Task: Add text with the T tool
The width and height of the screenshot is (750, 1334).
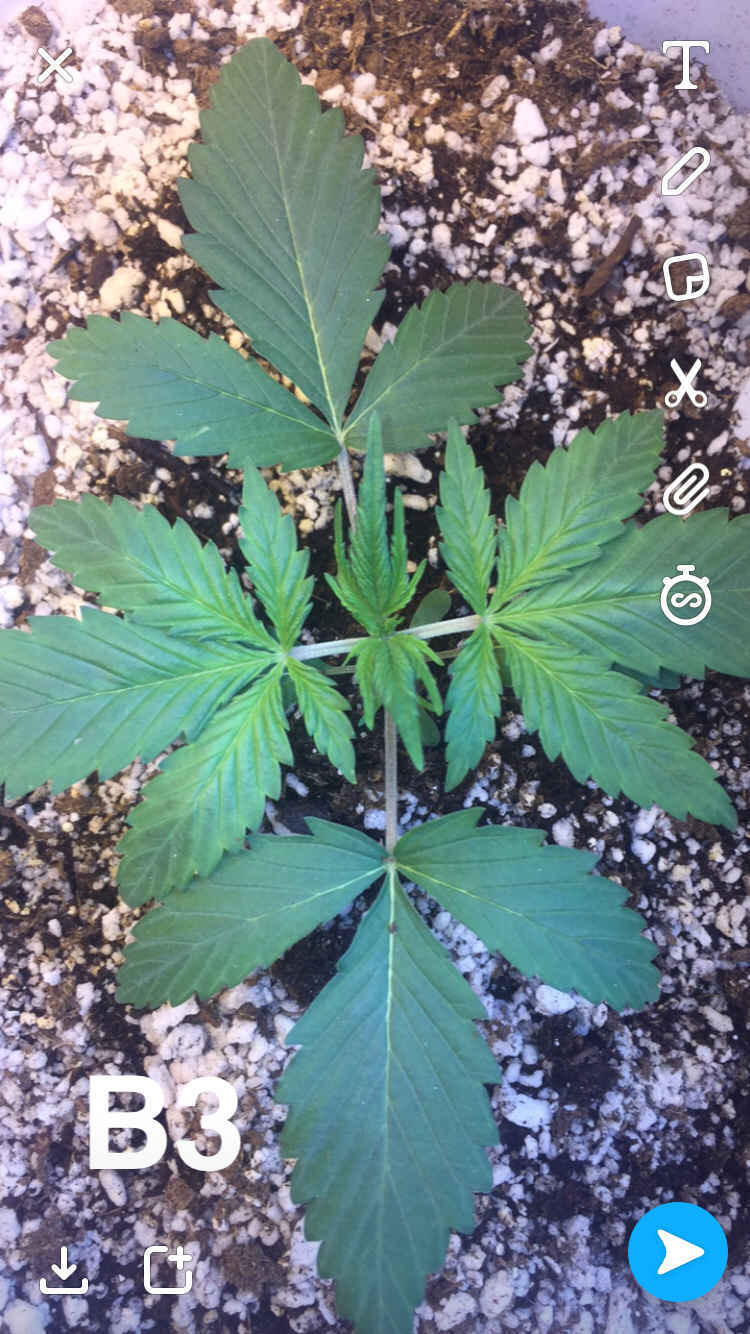Action: tap(686, 65)
